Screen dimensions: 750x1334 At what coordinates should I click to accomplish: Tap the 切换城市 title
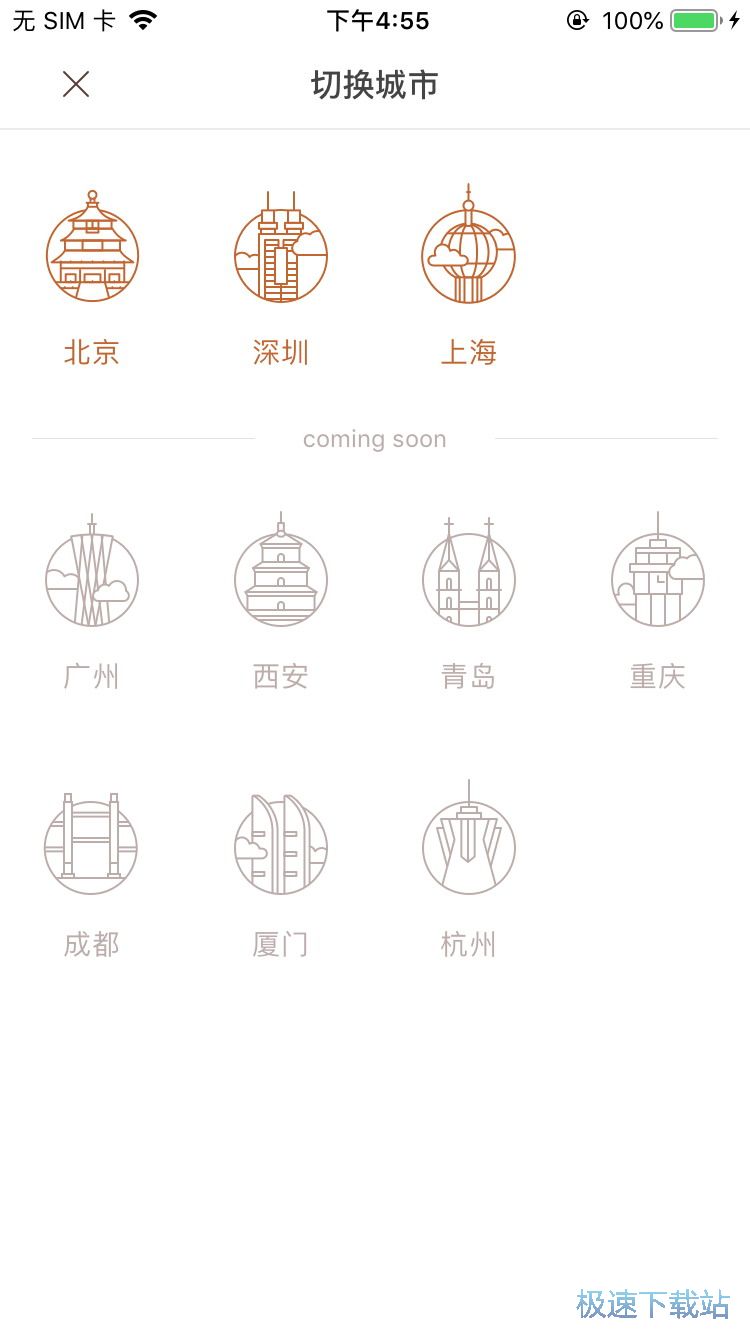click(x=374, y=85)
